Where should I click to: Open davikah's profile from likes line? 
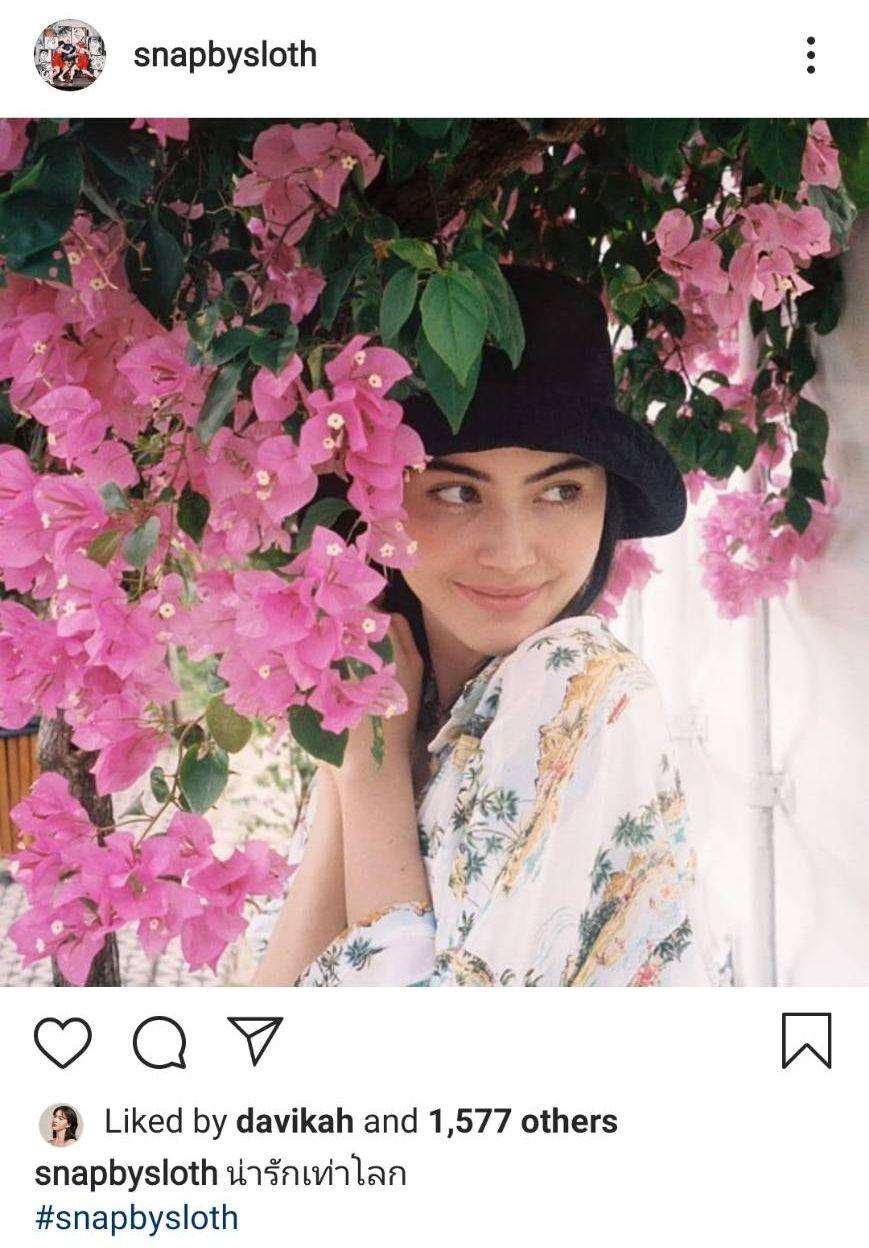pyautogui.click(x=294, y=1122)
